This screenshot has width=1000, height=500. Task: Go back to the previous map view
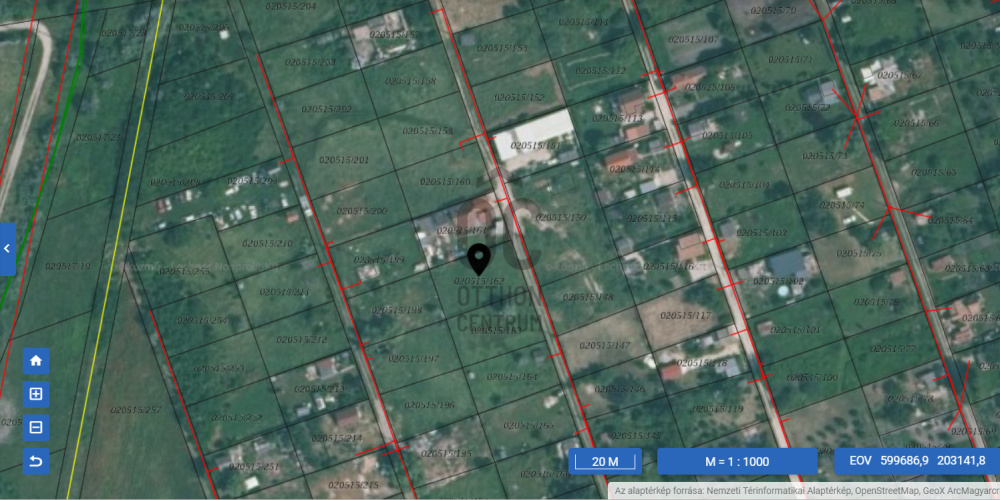[x=36, y=461]
